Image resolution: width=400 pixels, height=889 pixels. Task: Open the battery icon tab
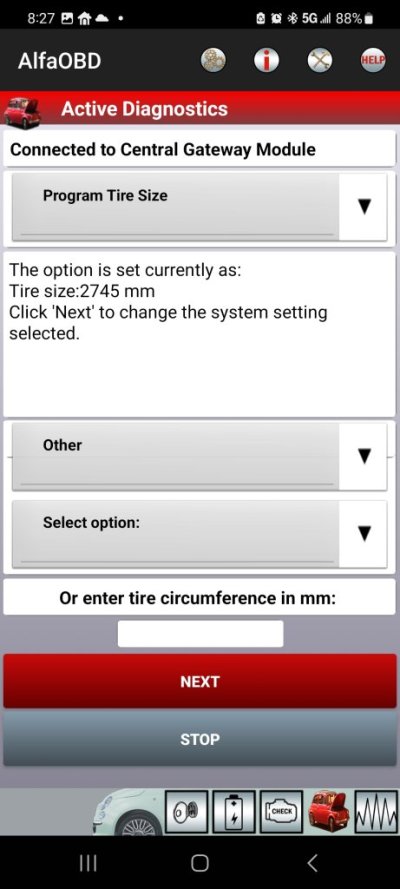click(234, 812)
